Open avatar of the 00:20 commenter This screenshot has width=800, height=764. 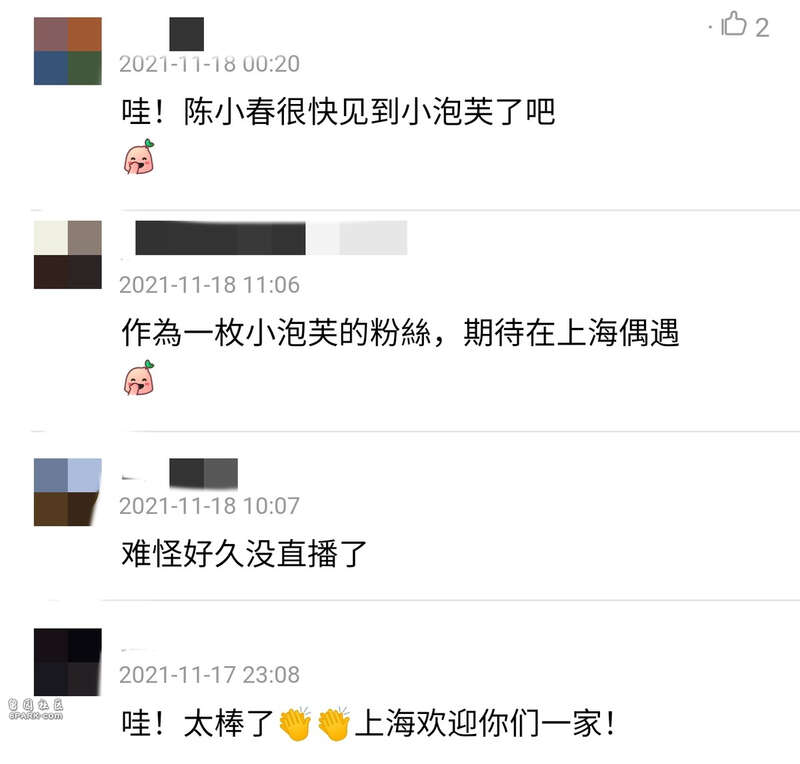(68, 51)
